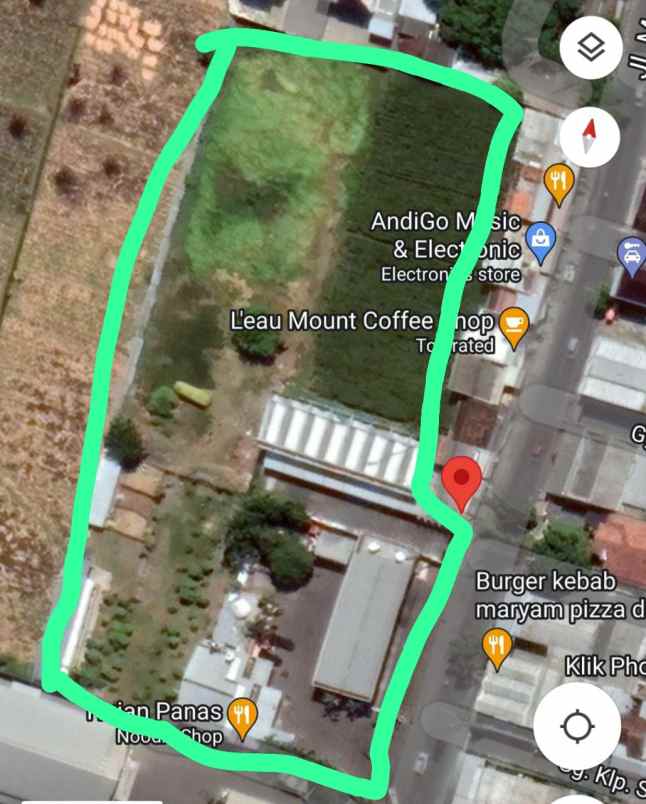Open the map layers selector
The width and height of the screenshot is (646, 804).
coord(591,47)
